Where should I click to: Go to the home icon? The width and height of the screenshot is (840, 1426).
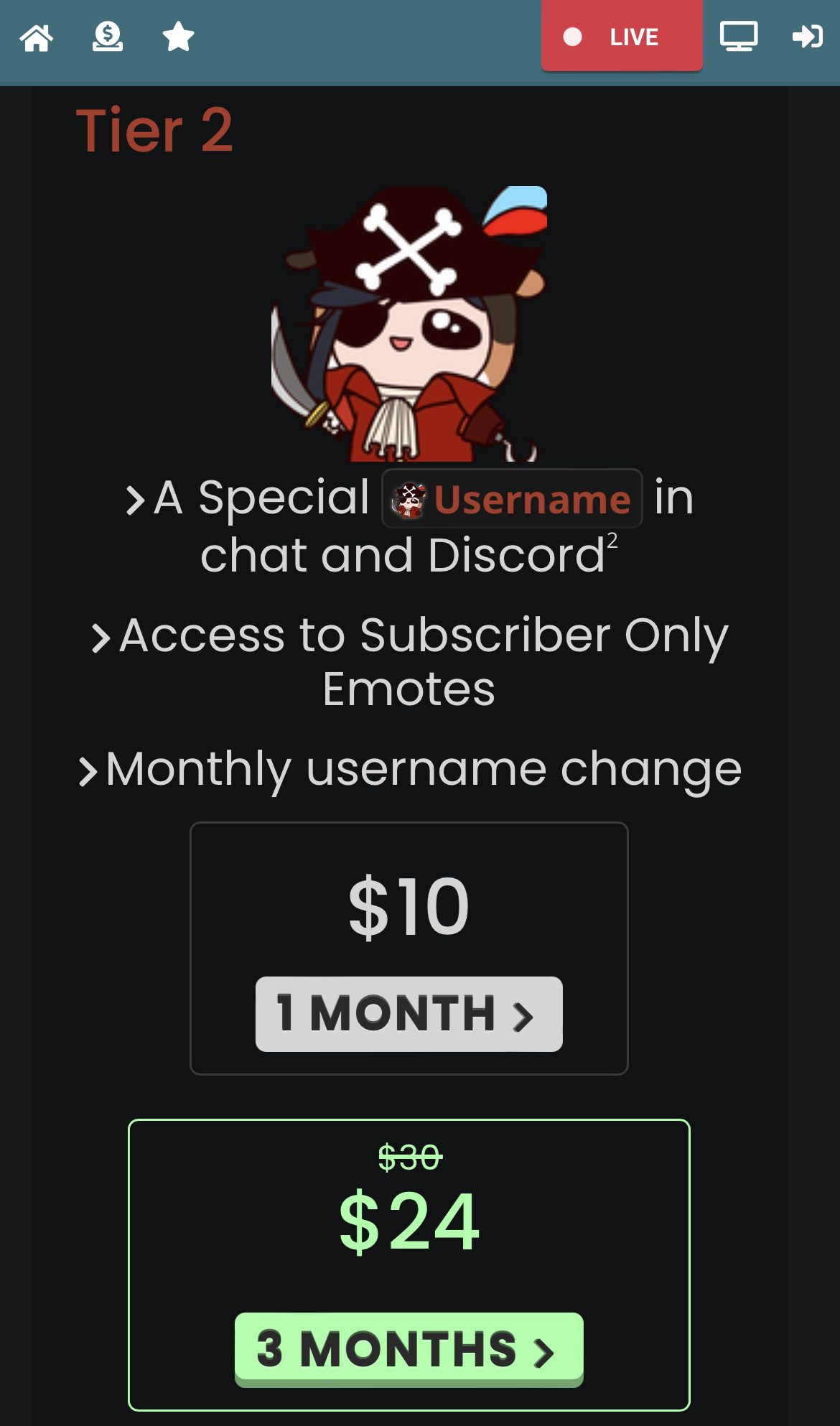(x=37, y=37)
